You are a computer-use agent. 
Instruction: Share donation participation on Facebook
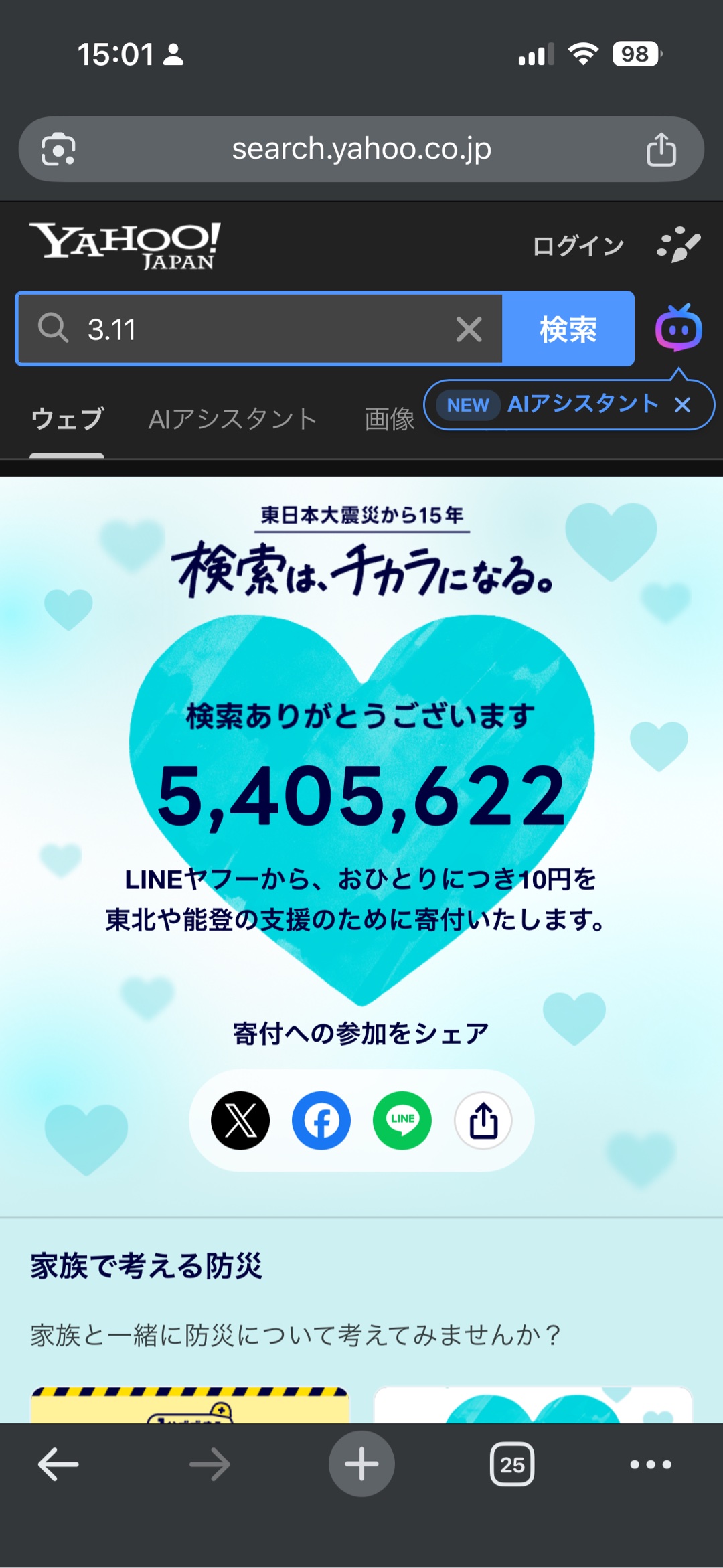(x=321, y=1120)
